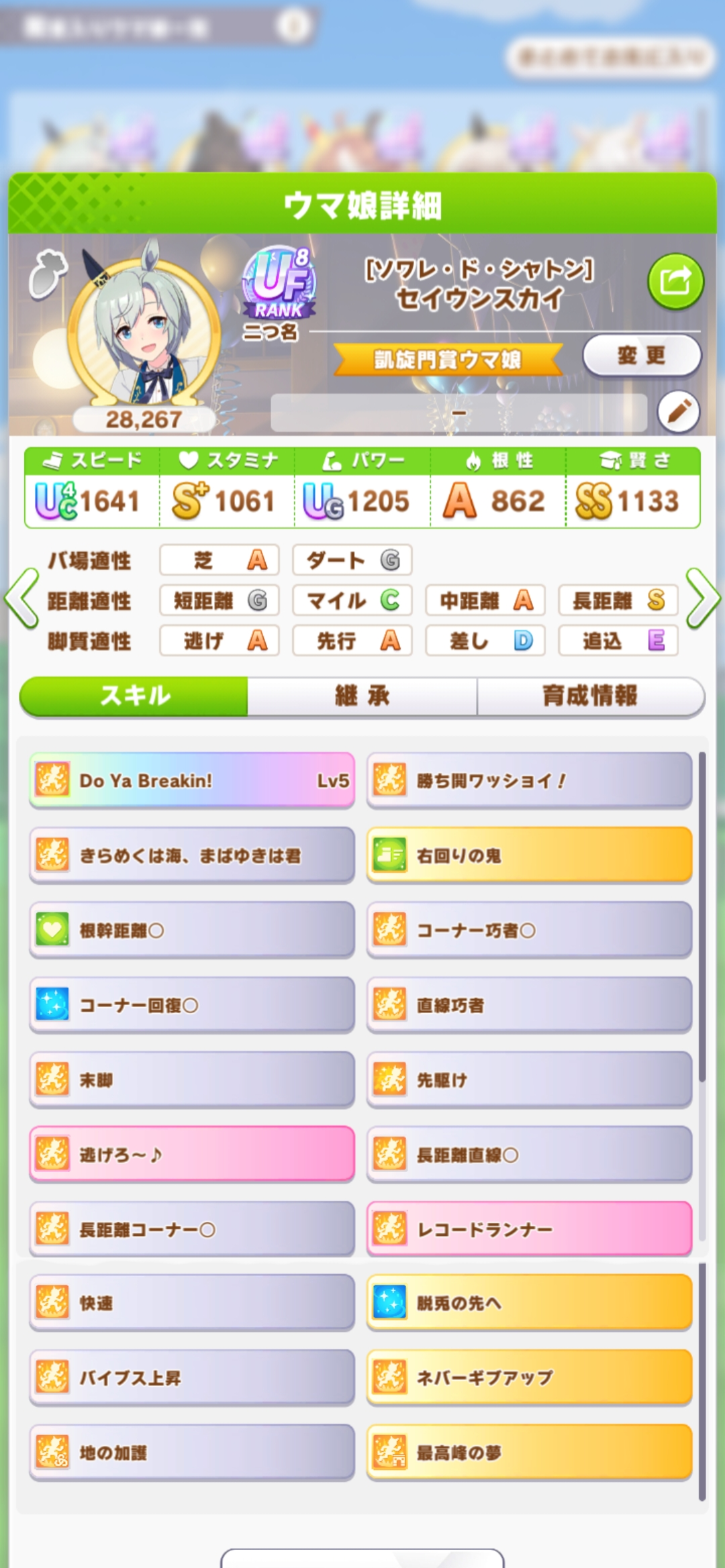The width and height of the screenshot is (725, 1568).
Task: Tap the carrot icon beside the portrait
Action: click(48, 273)
